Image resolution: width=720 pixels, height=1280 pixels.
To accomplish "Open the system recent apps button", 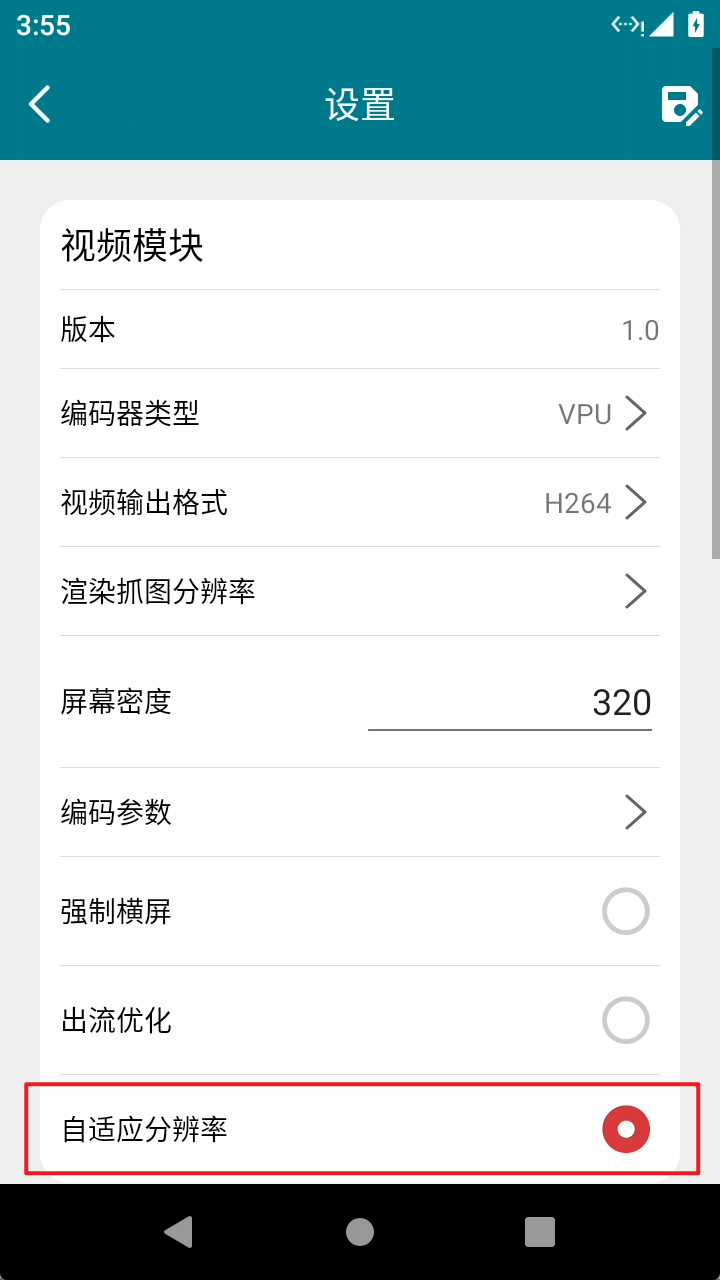I will tap(540, 1232).
